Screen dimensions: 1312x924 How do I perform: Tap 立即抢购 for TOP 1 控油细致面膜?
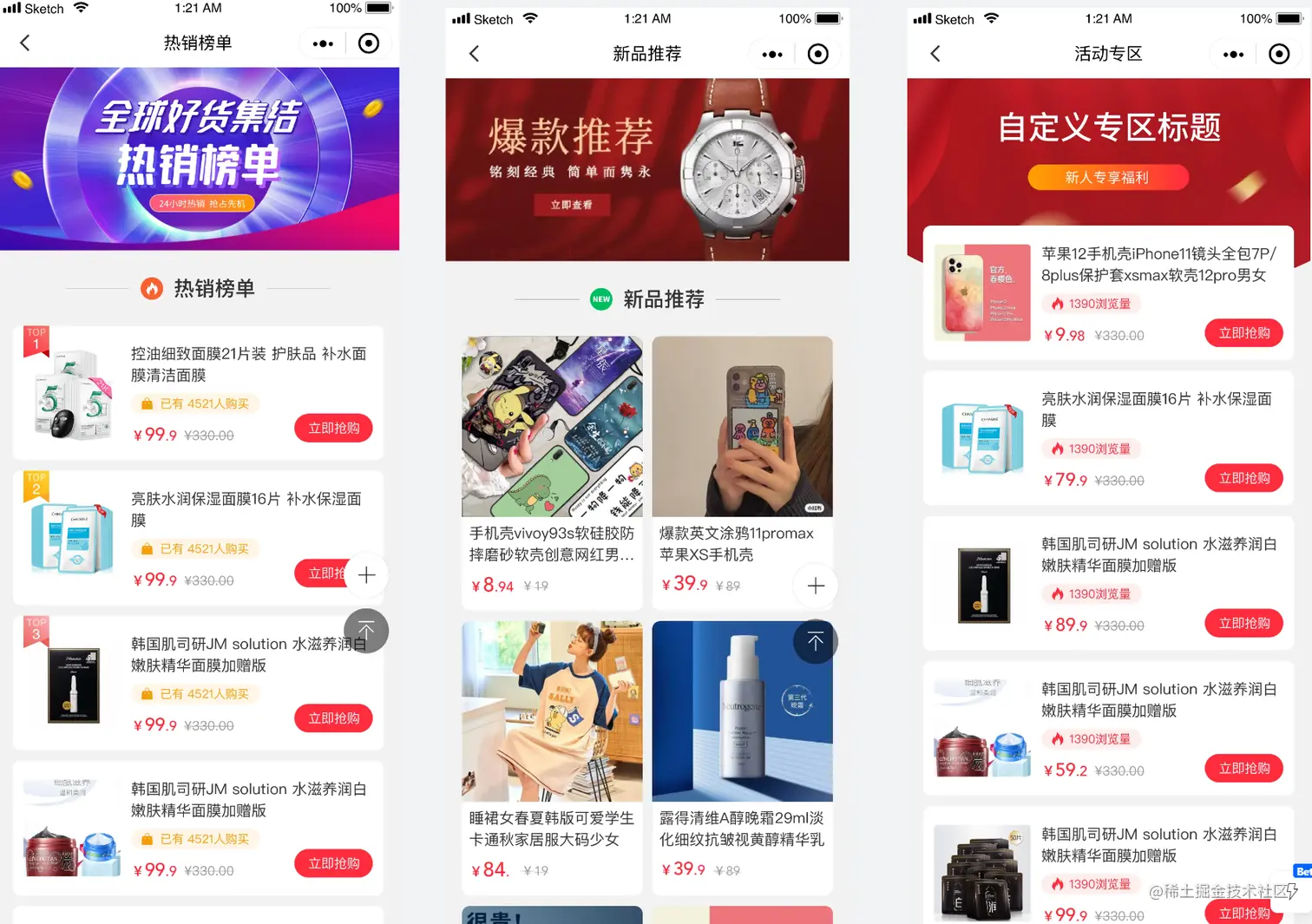[334, 428]
